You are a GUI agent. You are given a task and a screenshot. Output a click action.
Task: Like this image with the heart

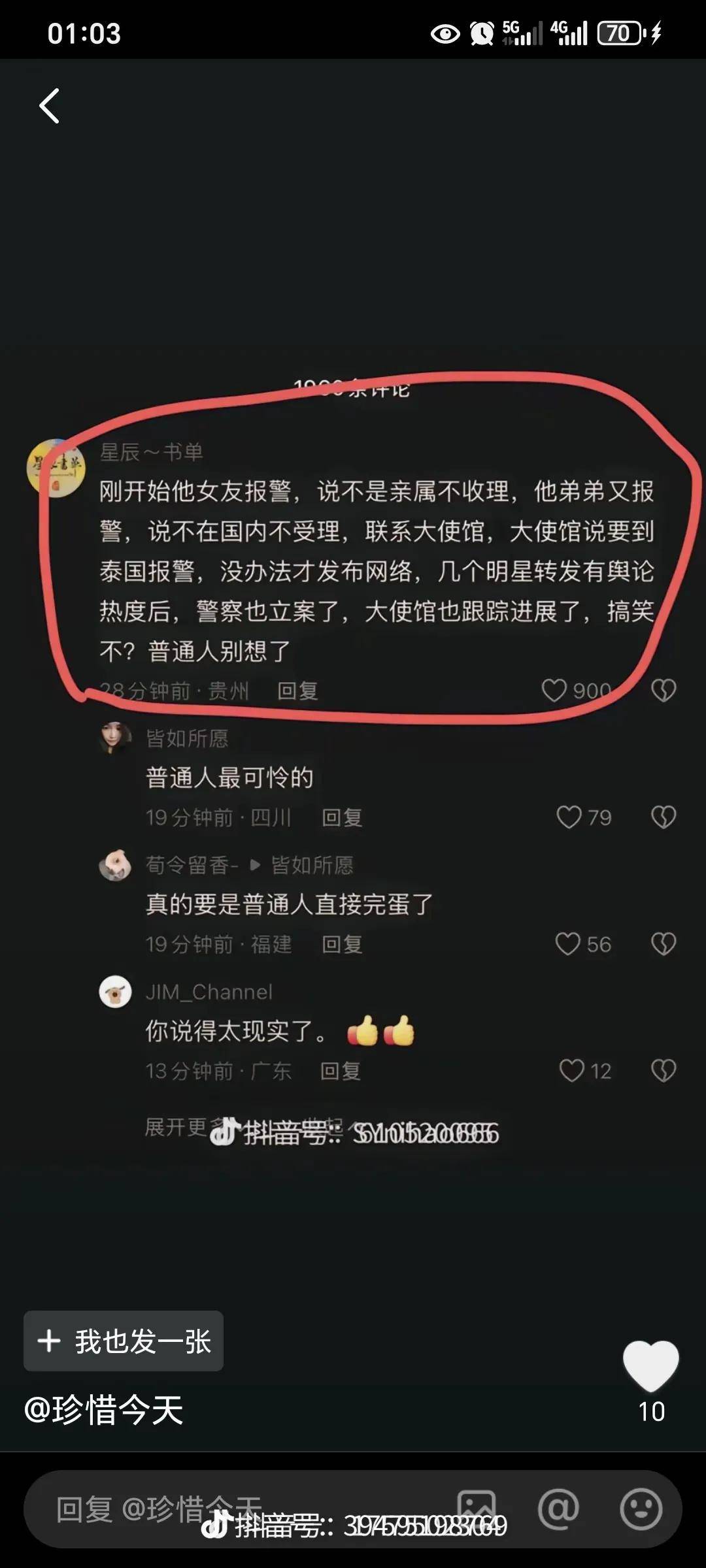tap(650, 1365)
